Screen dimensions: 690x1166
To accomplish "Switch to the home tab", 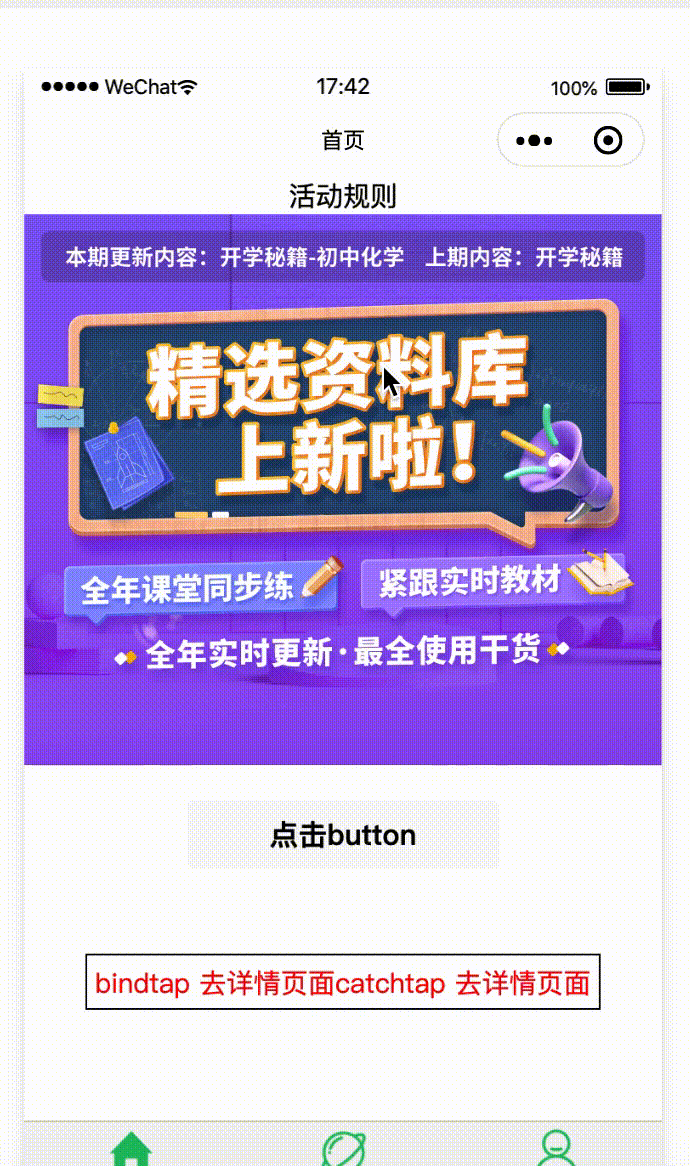I will click(x=131, y=1148).
